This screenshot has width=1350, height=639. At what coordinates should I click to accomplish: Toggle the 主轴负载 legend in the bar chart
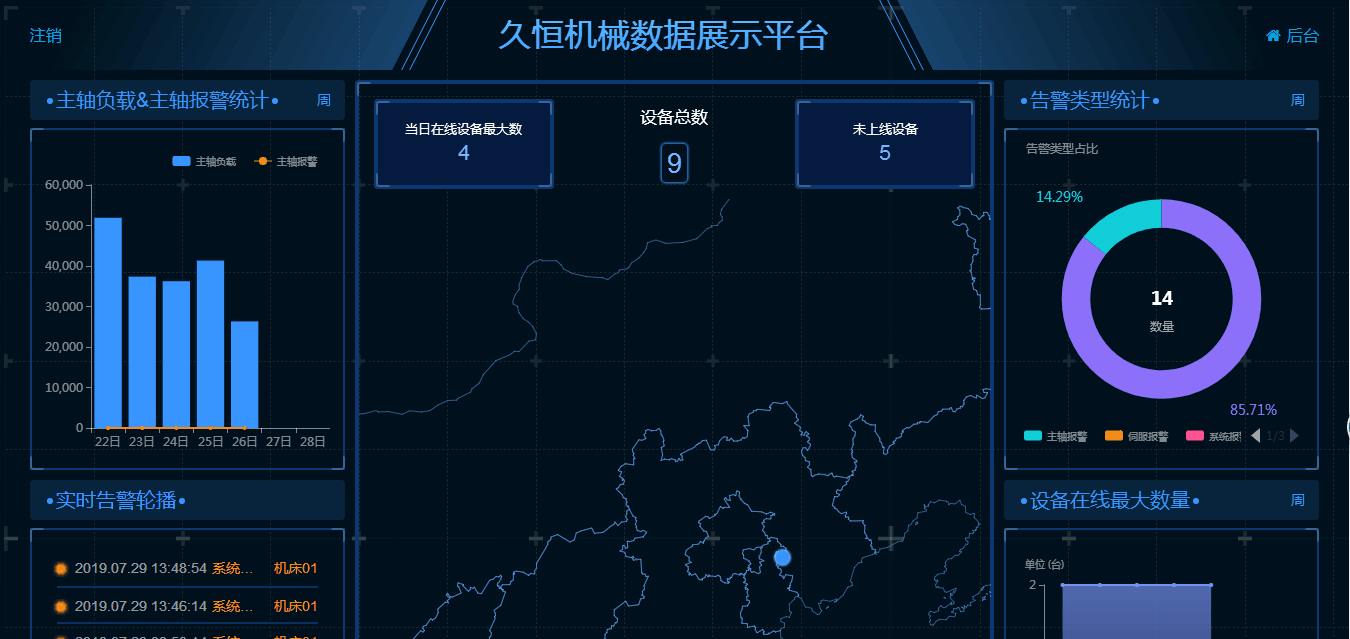click(x=204, y=161)
